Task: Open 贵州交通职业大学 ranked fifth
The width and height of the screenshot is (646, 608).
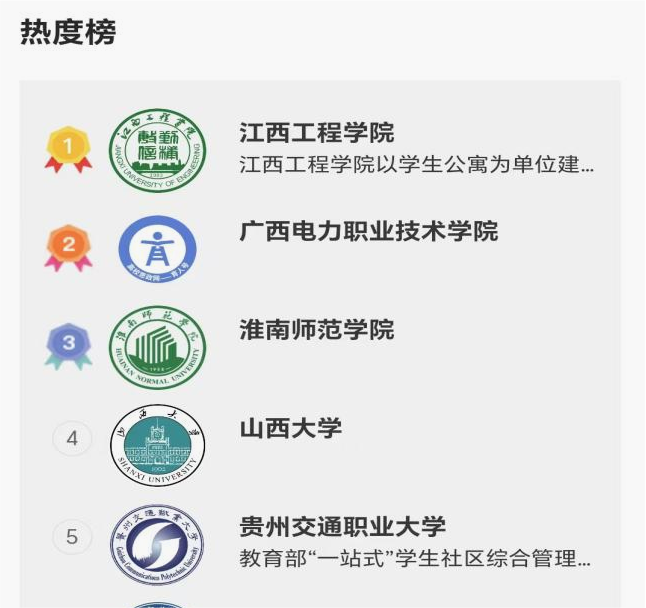Action: (342, 527)
